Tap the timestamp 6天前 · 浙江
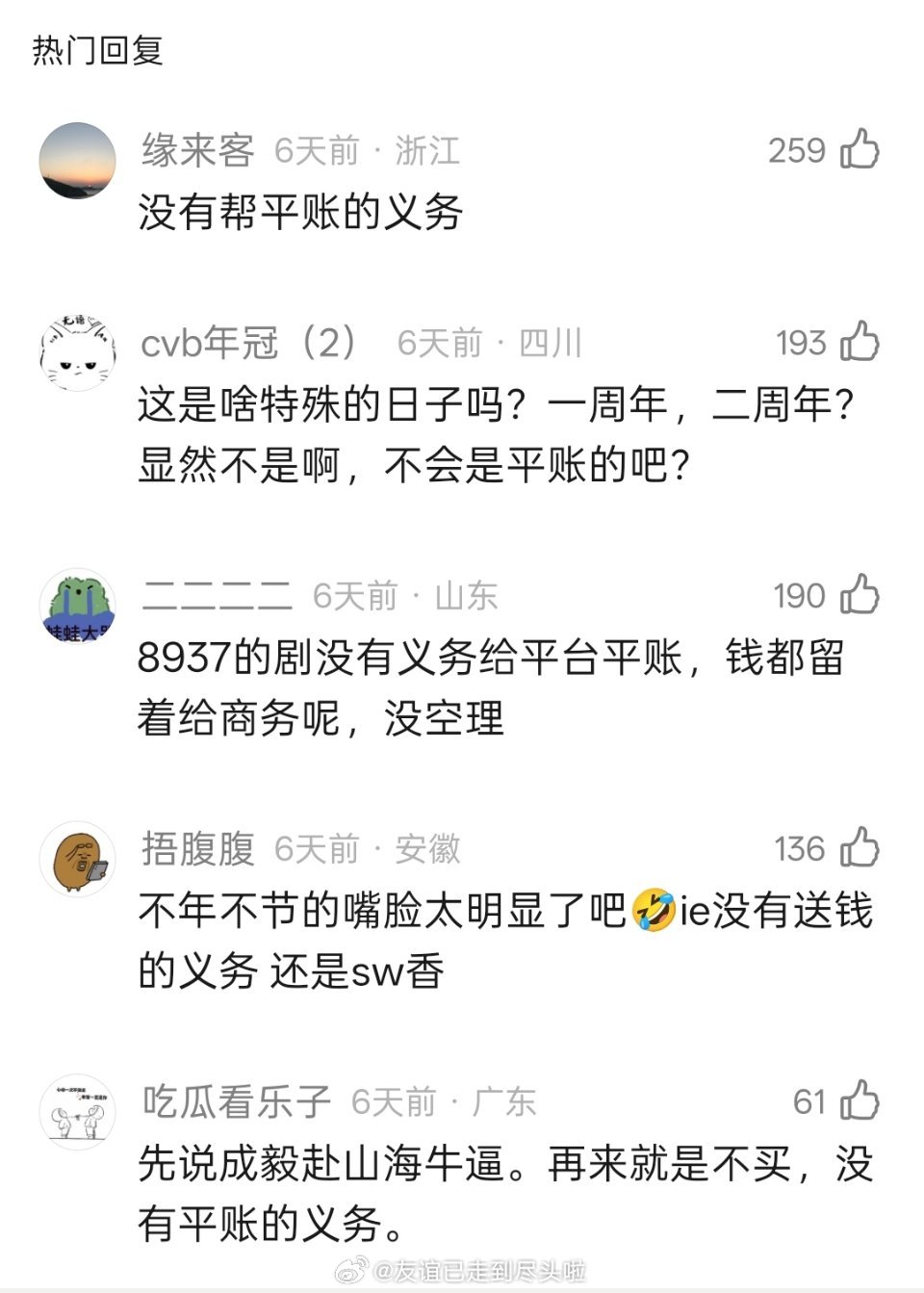Screen dimensions: 924x1293 click(367, 150)
